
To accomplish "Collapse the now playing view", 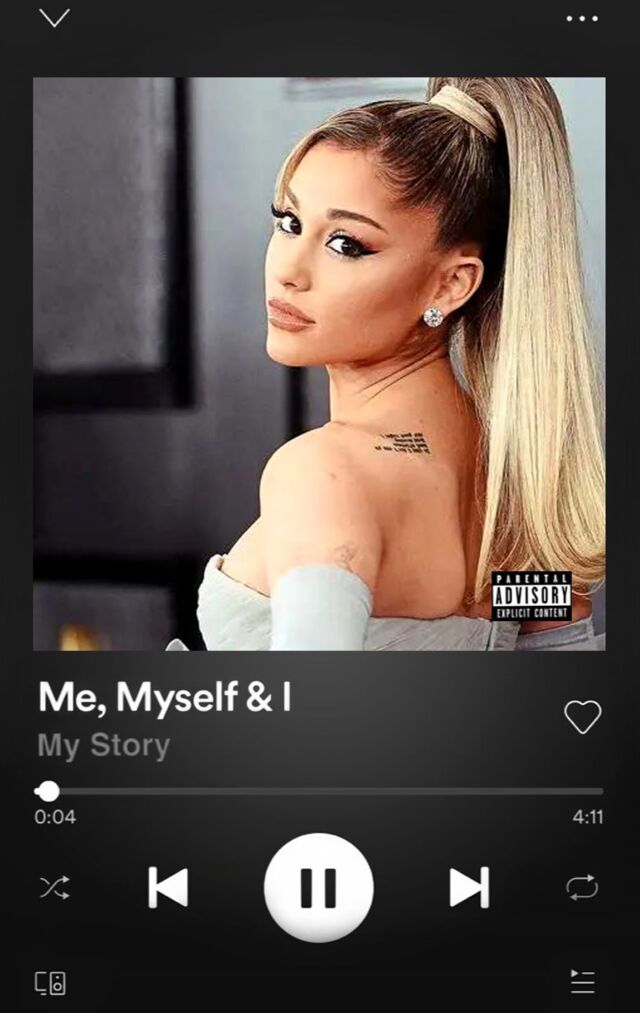I will (x=54, y=18).
